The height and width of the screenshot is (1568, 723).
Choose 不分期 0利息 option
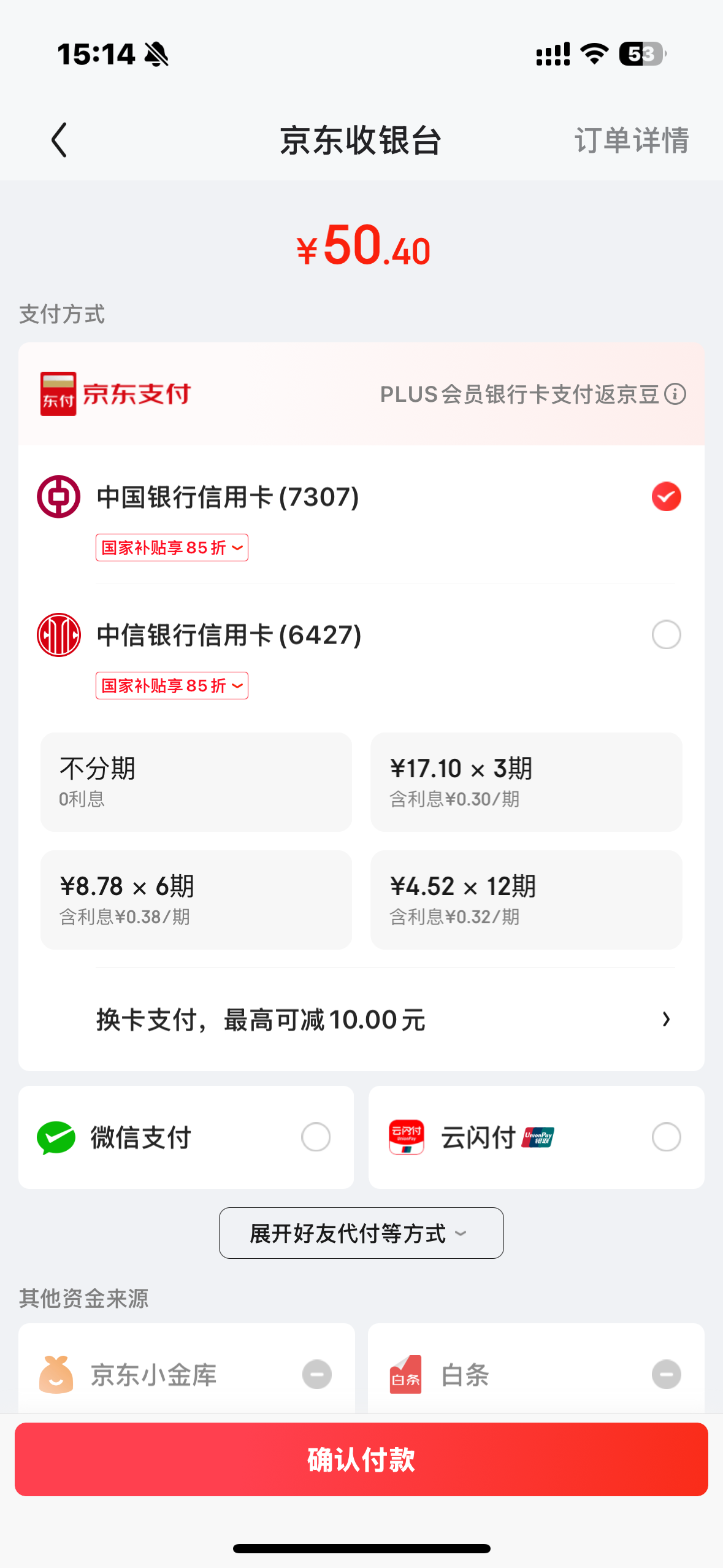coord(196,782)
